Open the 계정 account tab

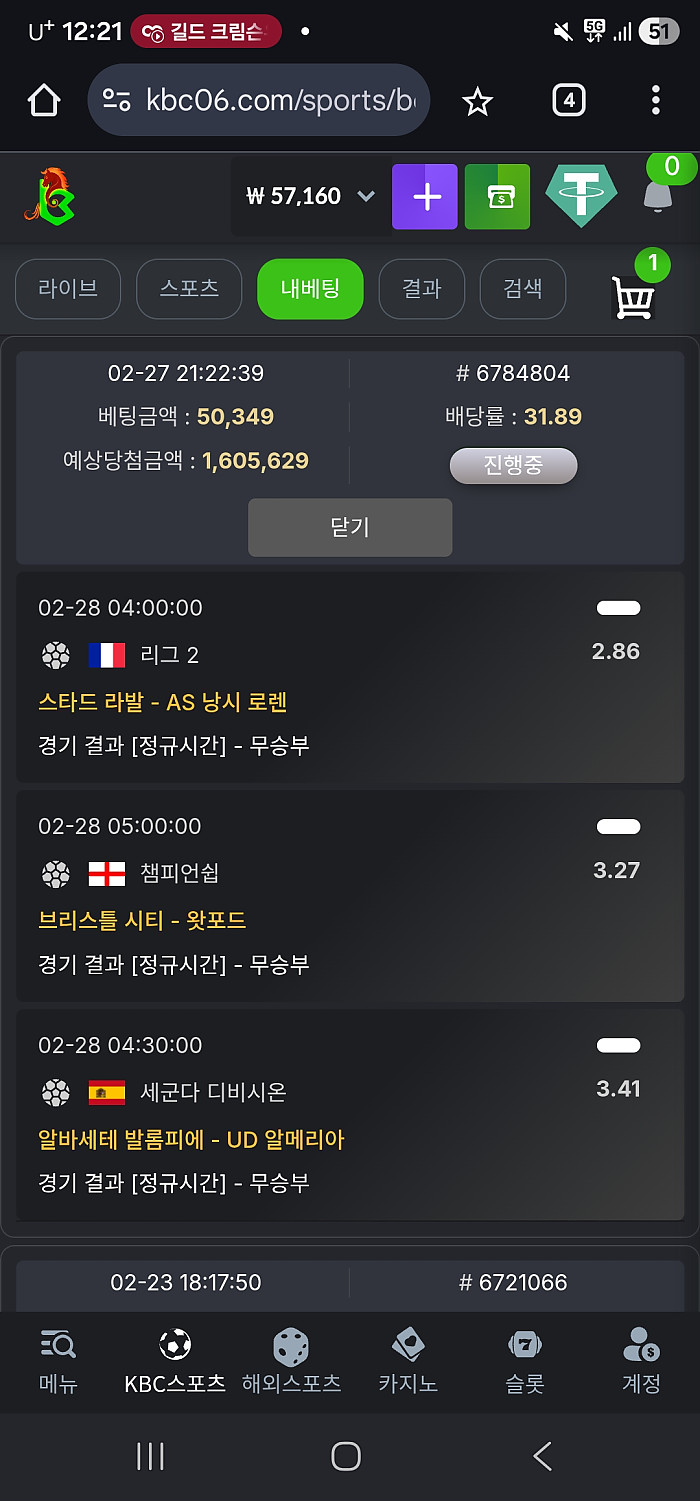[x=641, y=1361]
